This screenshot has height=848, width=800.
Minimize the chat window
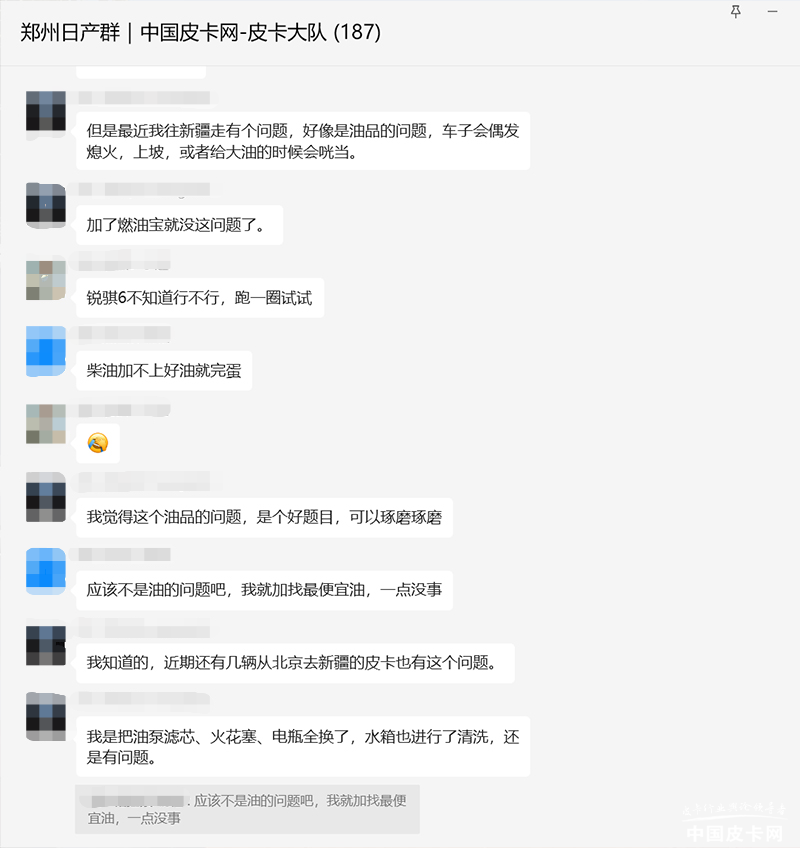point(773,11)
